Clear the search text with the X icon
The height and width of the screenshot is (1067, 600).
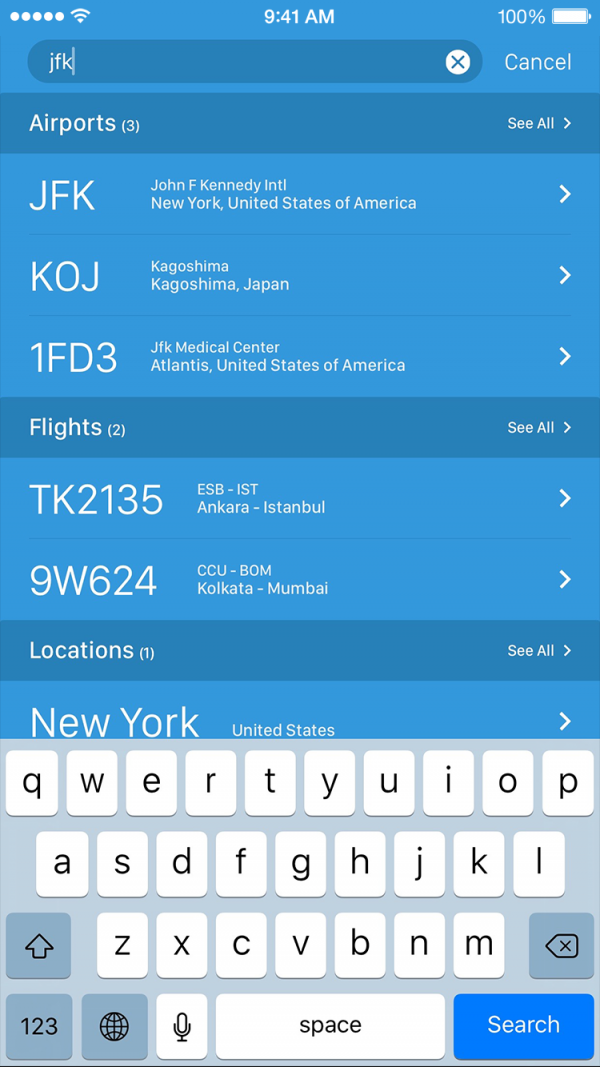[457, 62]
